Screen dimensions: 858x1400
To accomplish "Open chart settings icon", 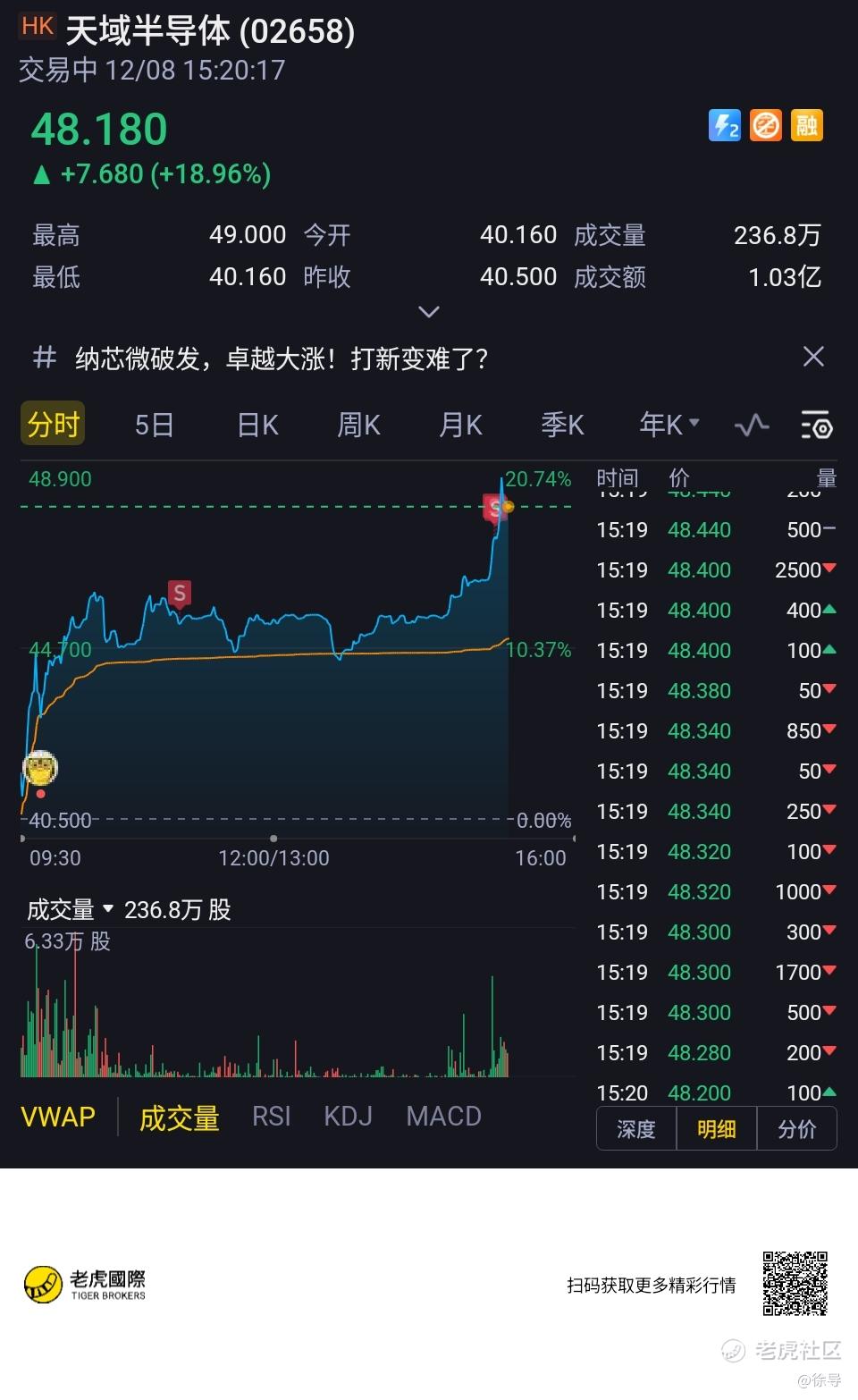I will (x=816, y=425).
